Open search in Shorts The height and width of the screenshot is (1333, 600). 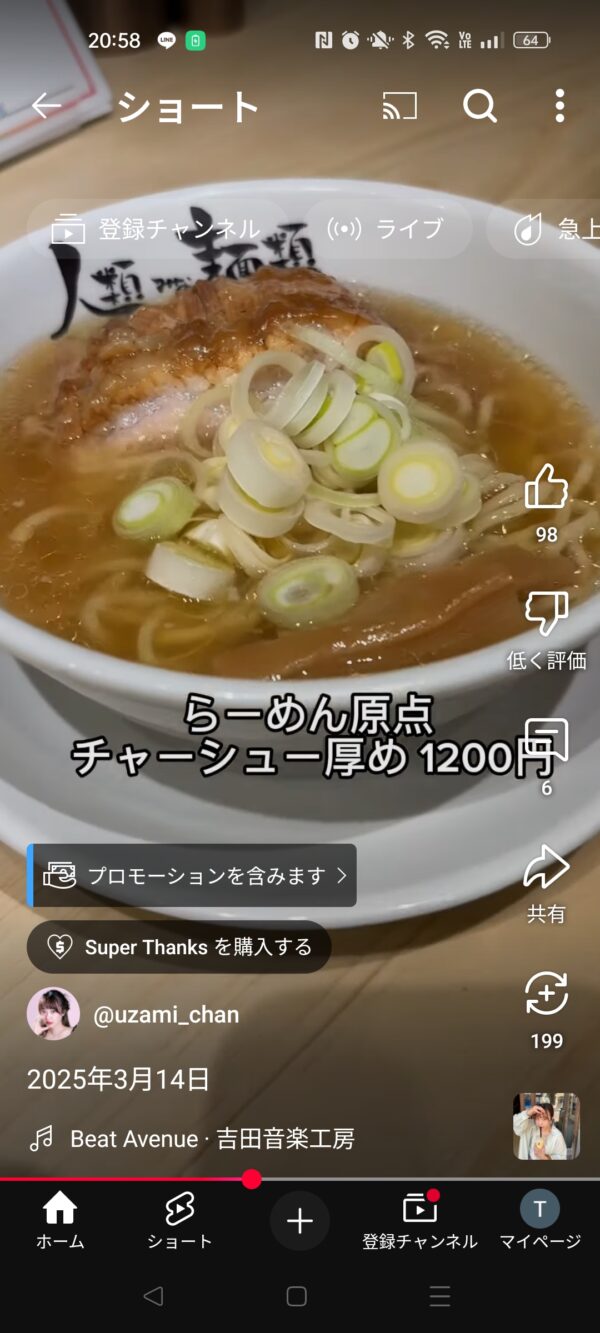pos(480,105)
